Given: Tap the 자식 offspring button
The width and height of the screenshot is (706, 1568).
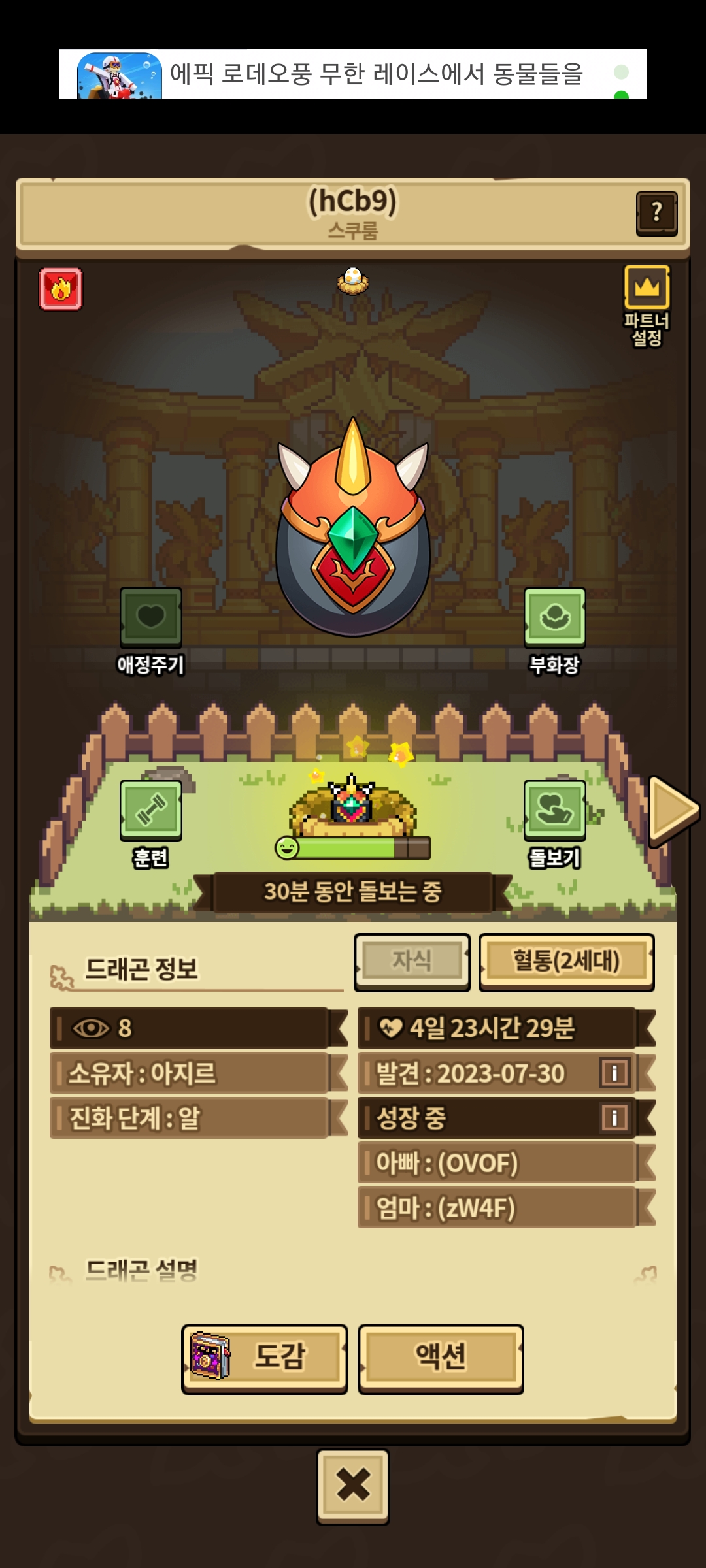Looking at the screenshot, I should tap(412, 962).
